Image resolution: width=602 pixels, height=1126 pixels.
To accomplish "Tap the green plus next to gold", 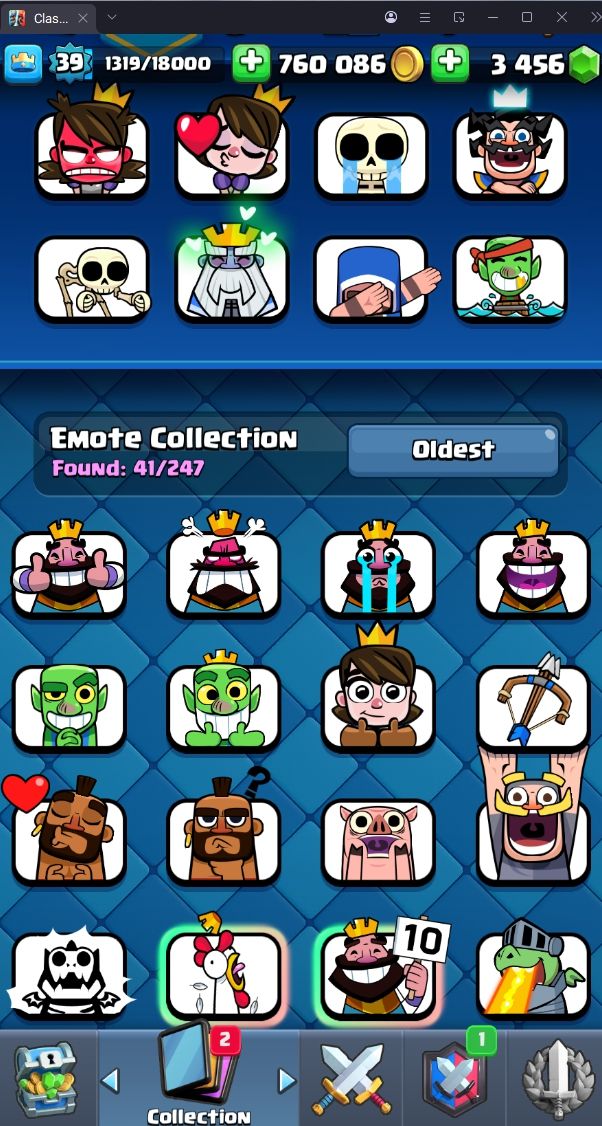I will 251,64.
